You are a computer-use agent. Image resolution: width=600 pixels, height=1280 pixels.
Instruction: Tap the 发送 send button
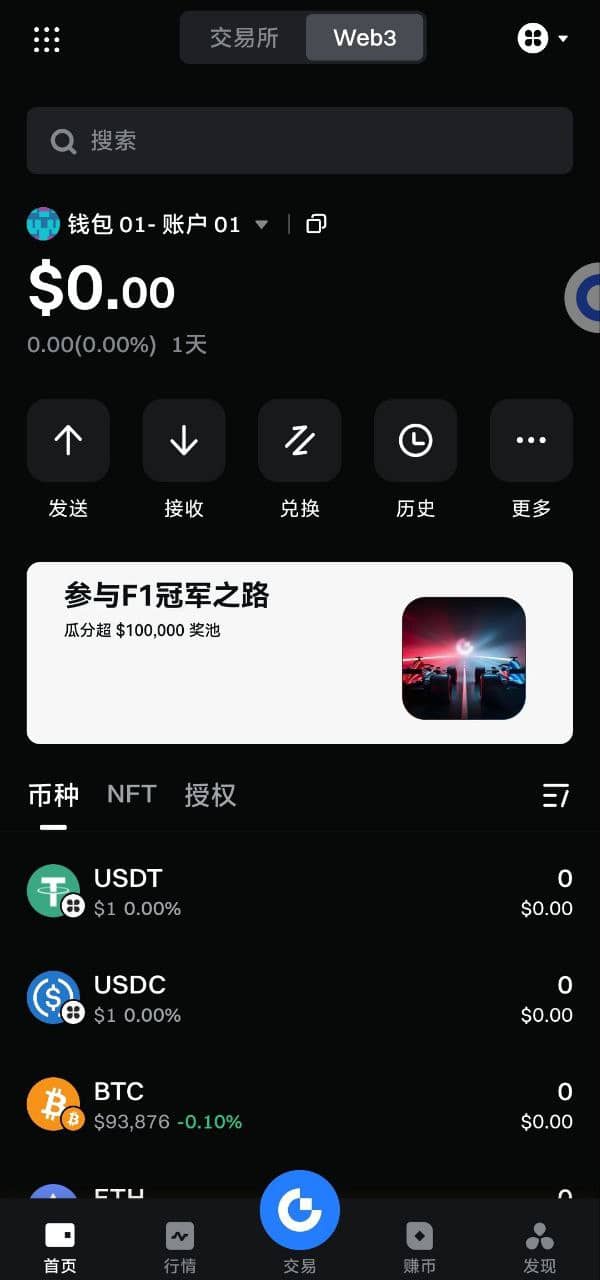[x=68, y=441]
